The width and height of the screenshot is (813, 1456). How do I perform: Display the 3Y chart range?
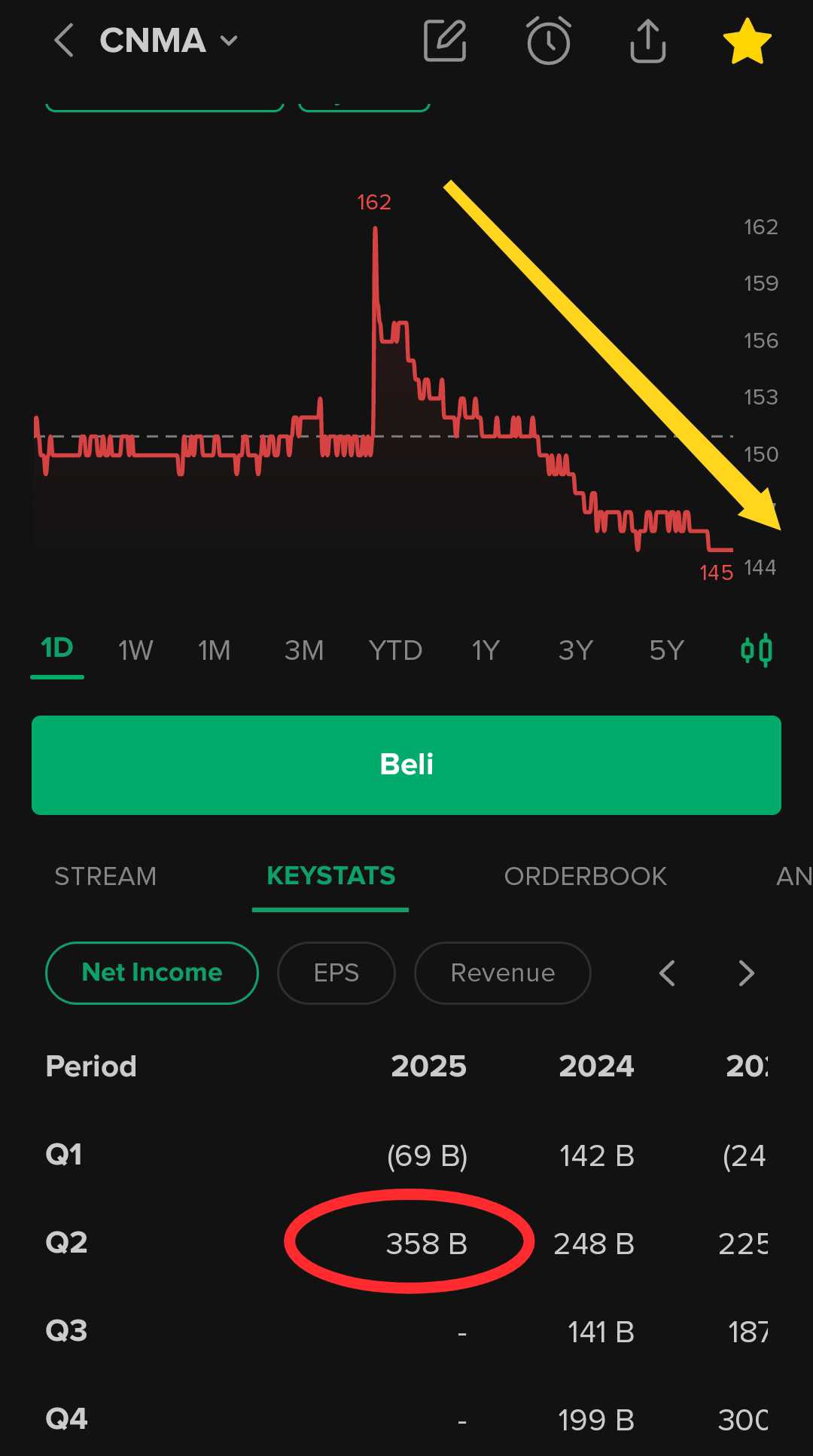pyautogui.click(x=576, y=650)
